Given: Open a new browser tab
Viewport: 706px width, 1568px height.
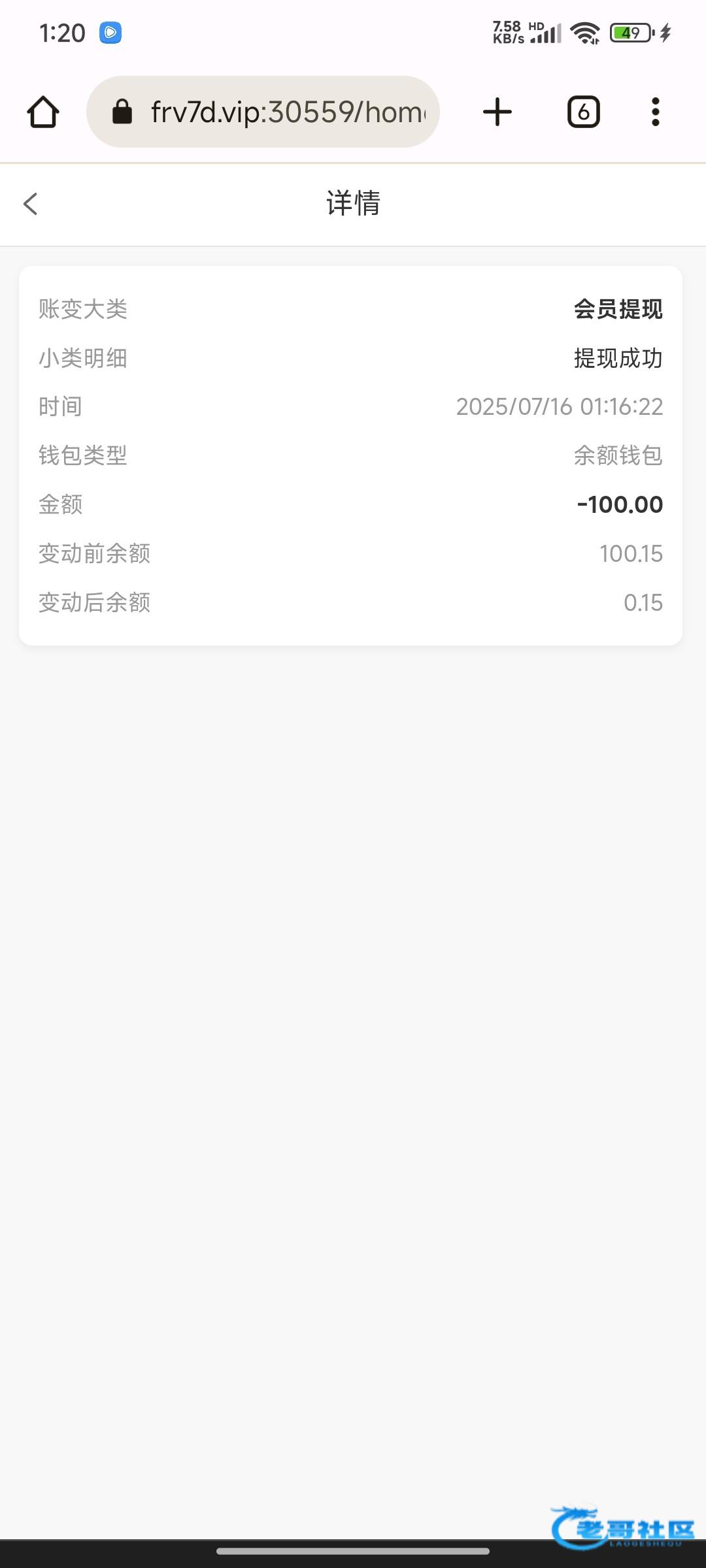Looking at the screenshot, I should (497, 112).
